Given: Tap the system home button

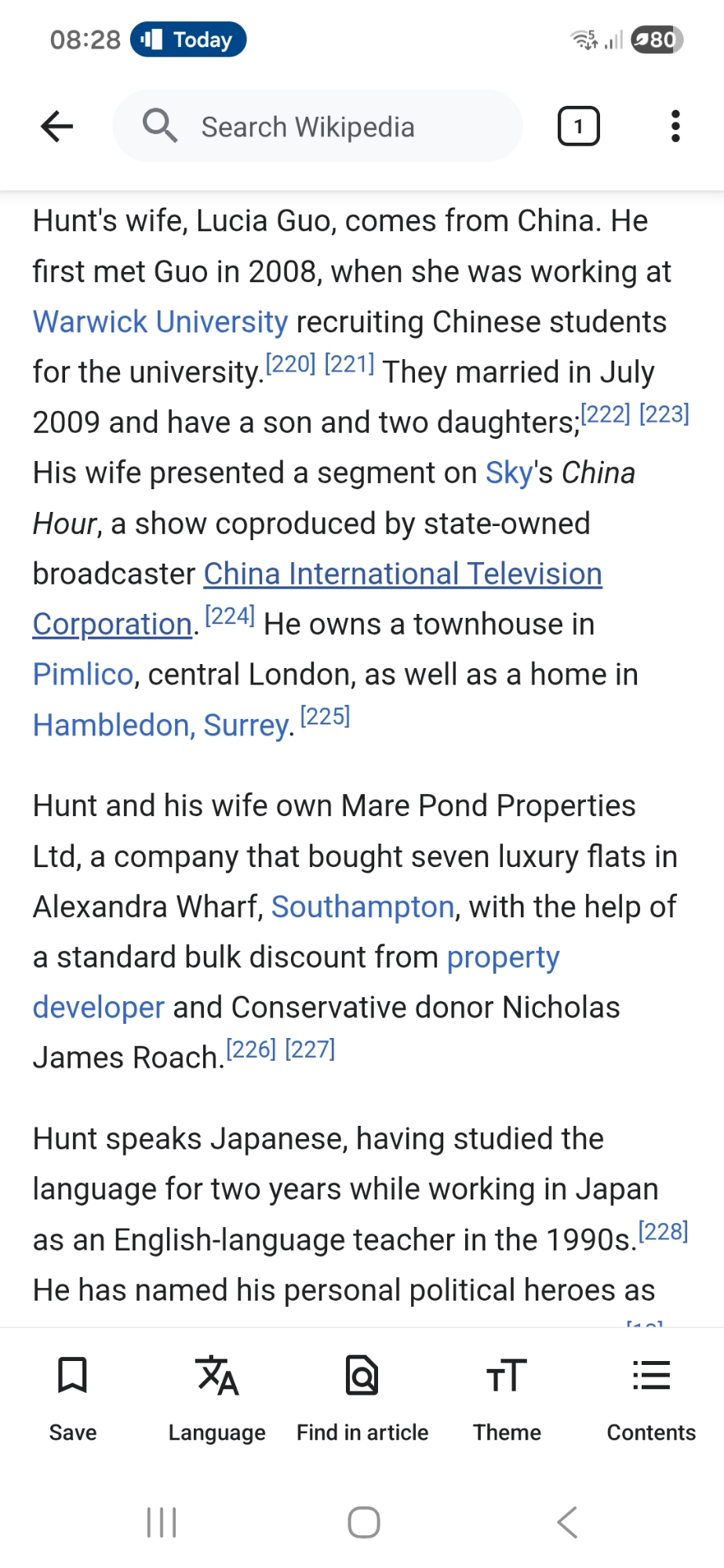Looking at the screenshot, I should click(364, 1523).
